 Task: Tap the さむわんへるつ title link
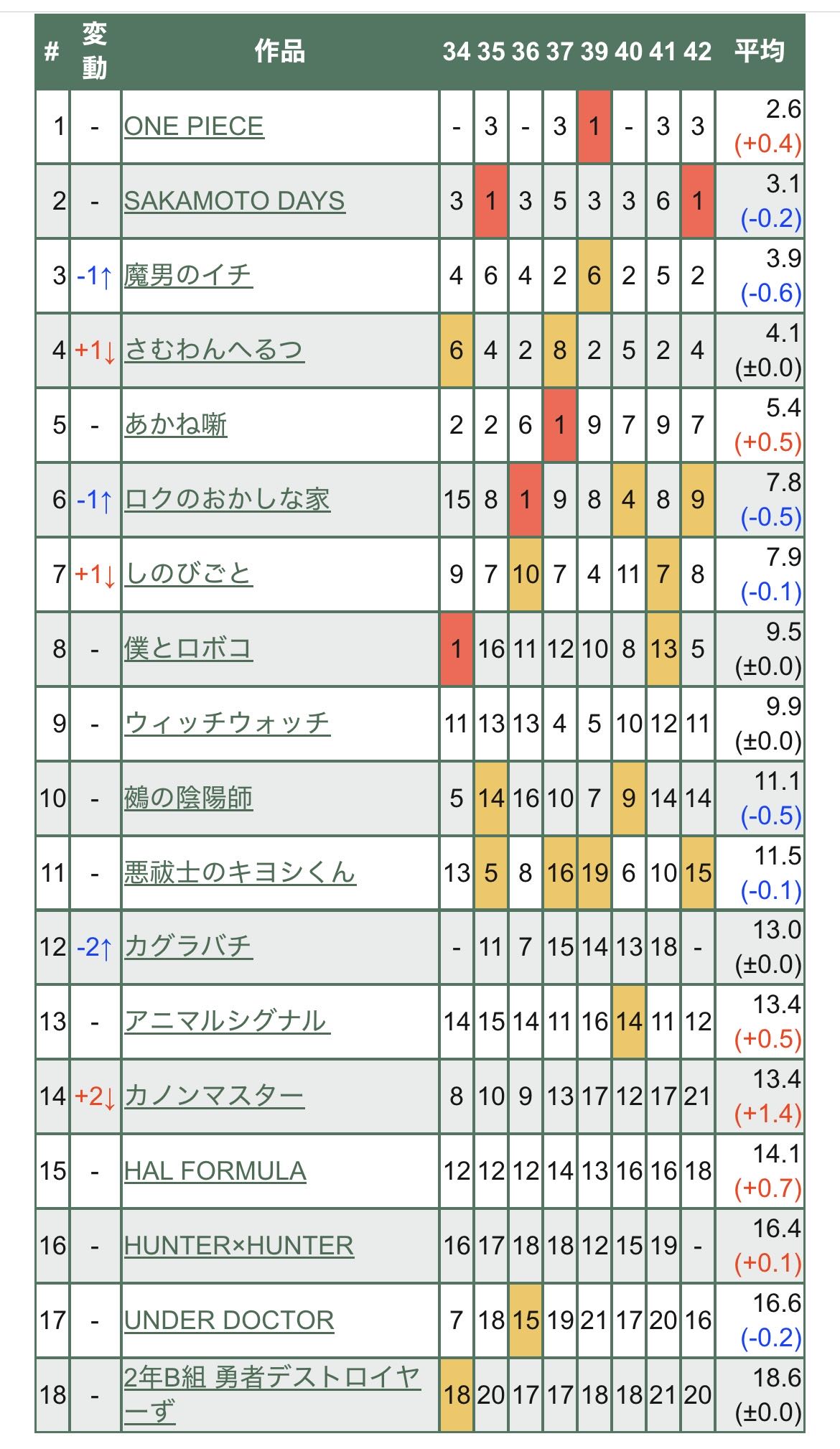[214, 350]
